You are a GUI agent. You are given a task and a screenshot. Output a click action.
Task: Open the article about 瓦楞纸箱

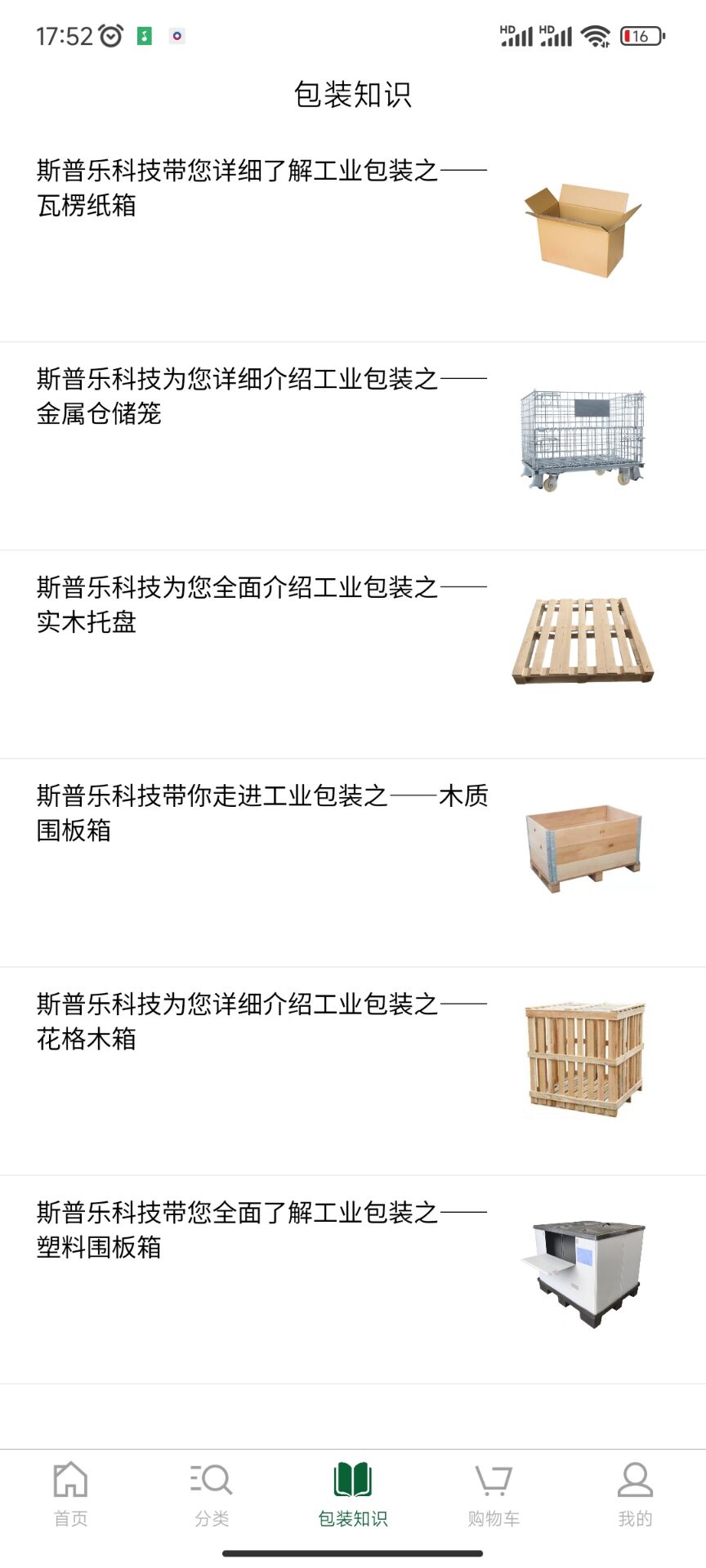point(261,188)
